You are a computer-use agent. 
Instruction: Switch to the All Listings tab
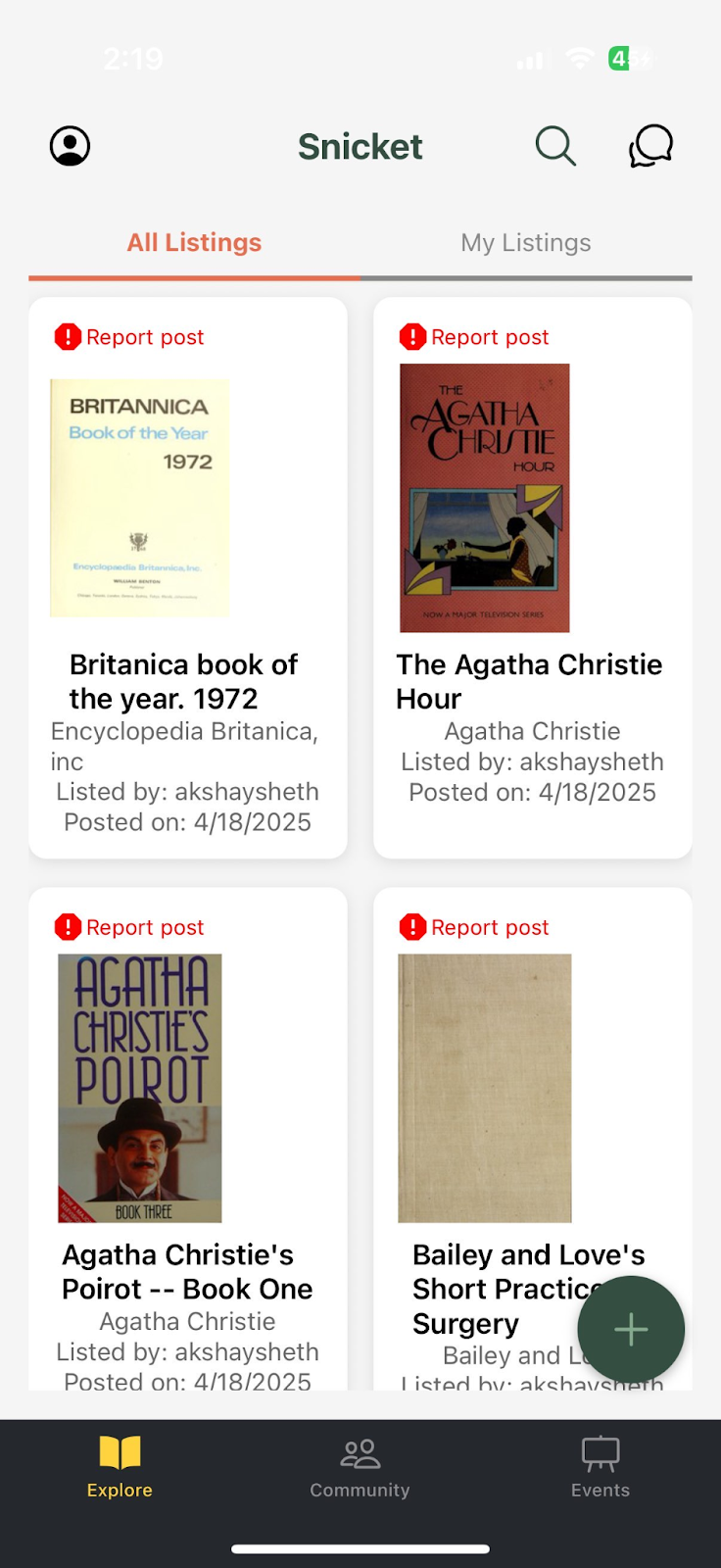194,243
